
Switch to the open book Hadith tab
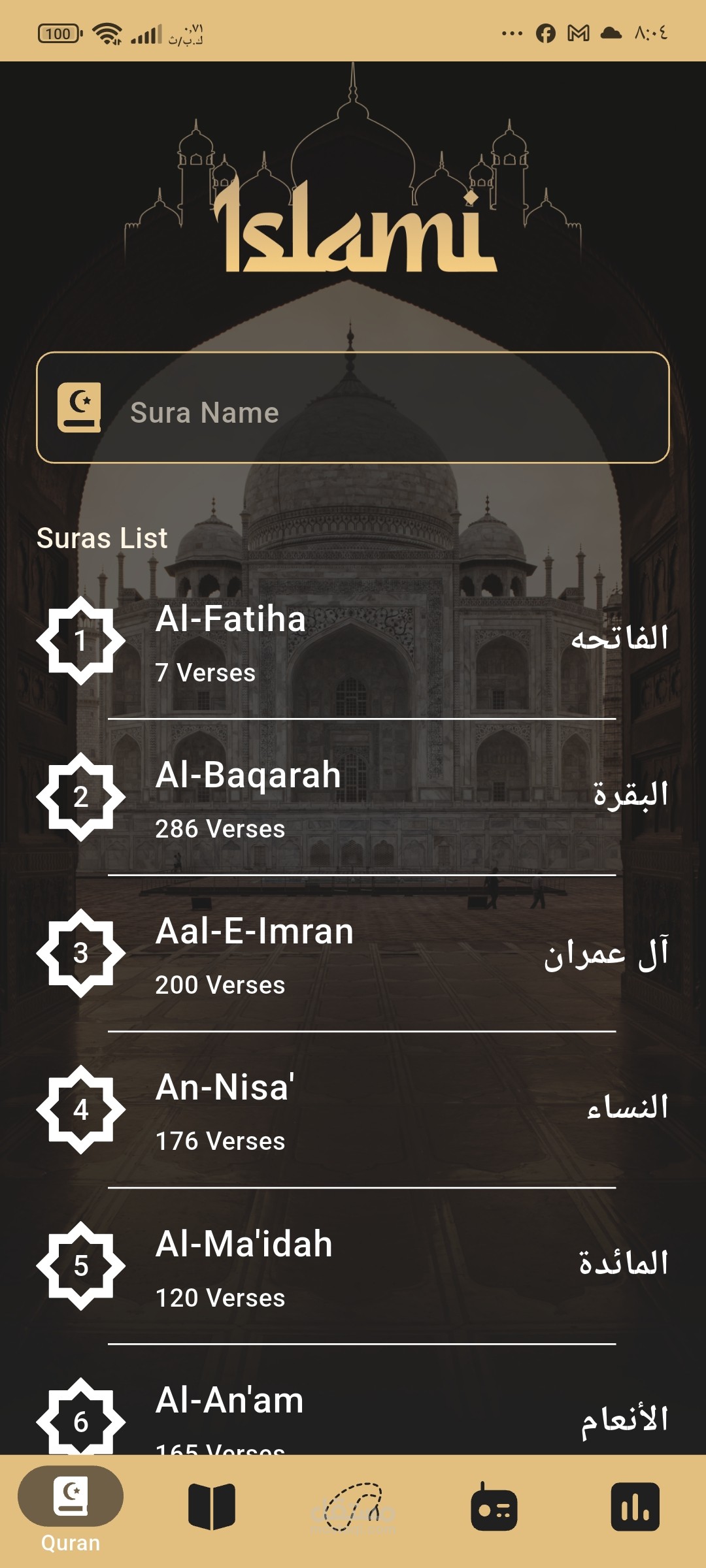[212, 1507]
